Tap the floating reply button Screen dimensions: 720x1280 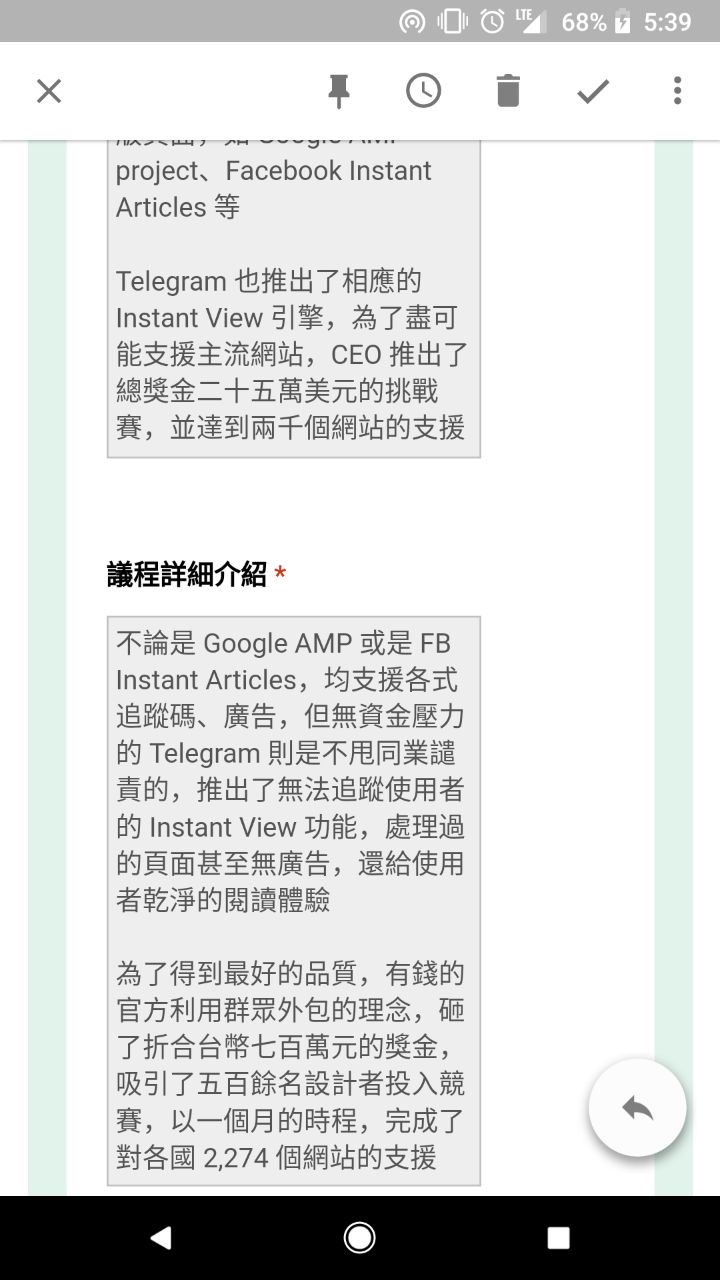(637, 1107)
